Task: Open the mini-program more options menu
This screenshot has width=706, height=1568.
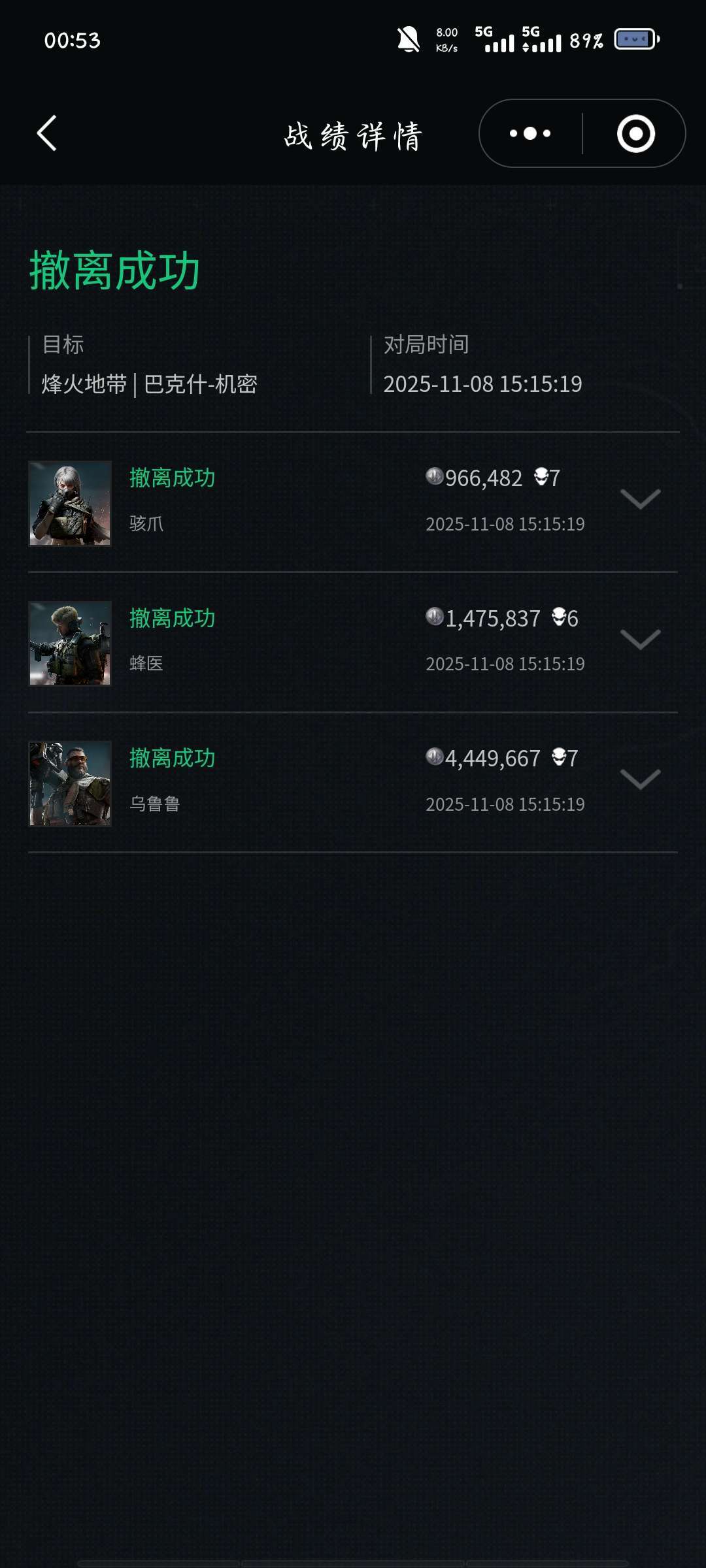Action: [x=531, y=134]
